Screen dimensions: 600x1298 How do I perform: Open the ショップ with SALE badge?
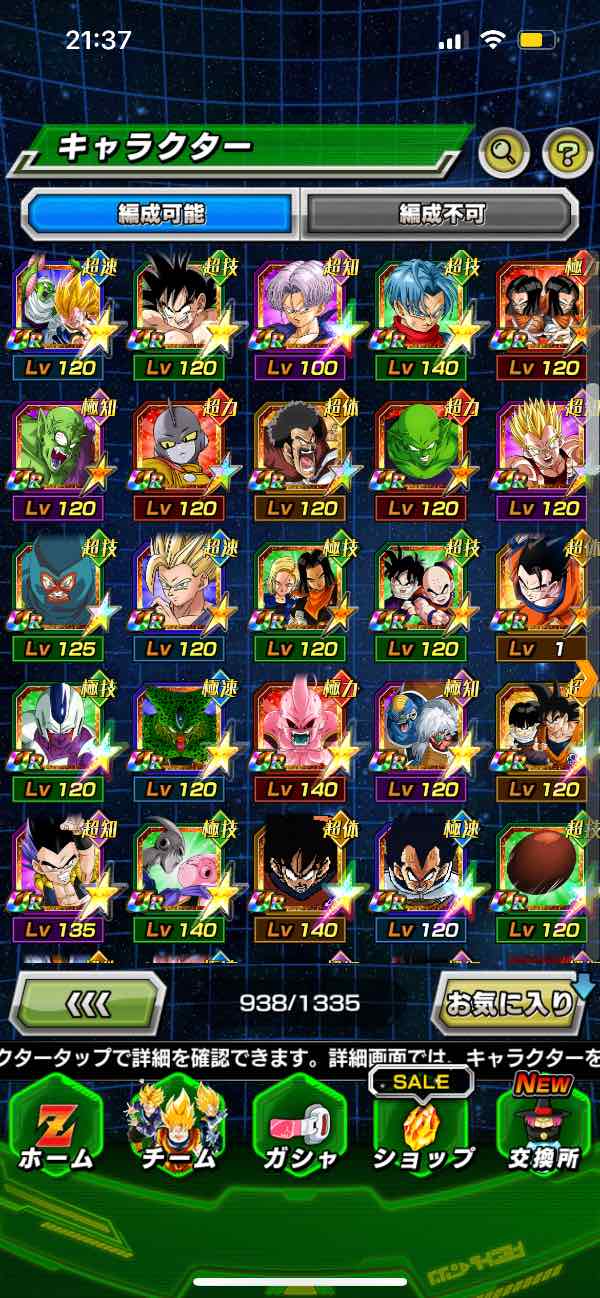[421, 1127]
